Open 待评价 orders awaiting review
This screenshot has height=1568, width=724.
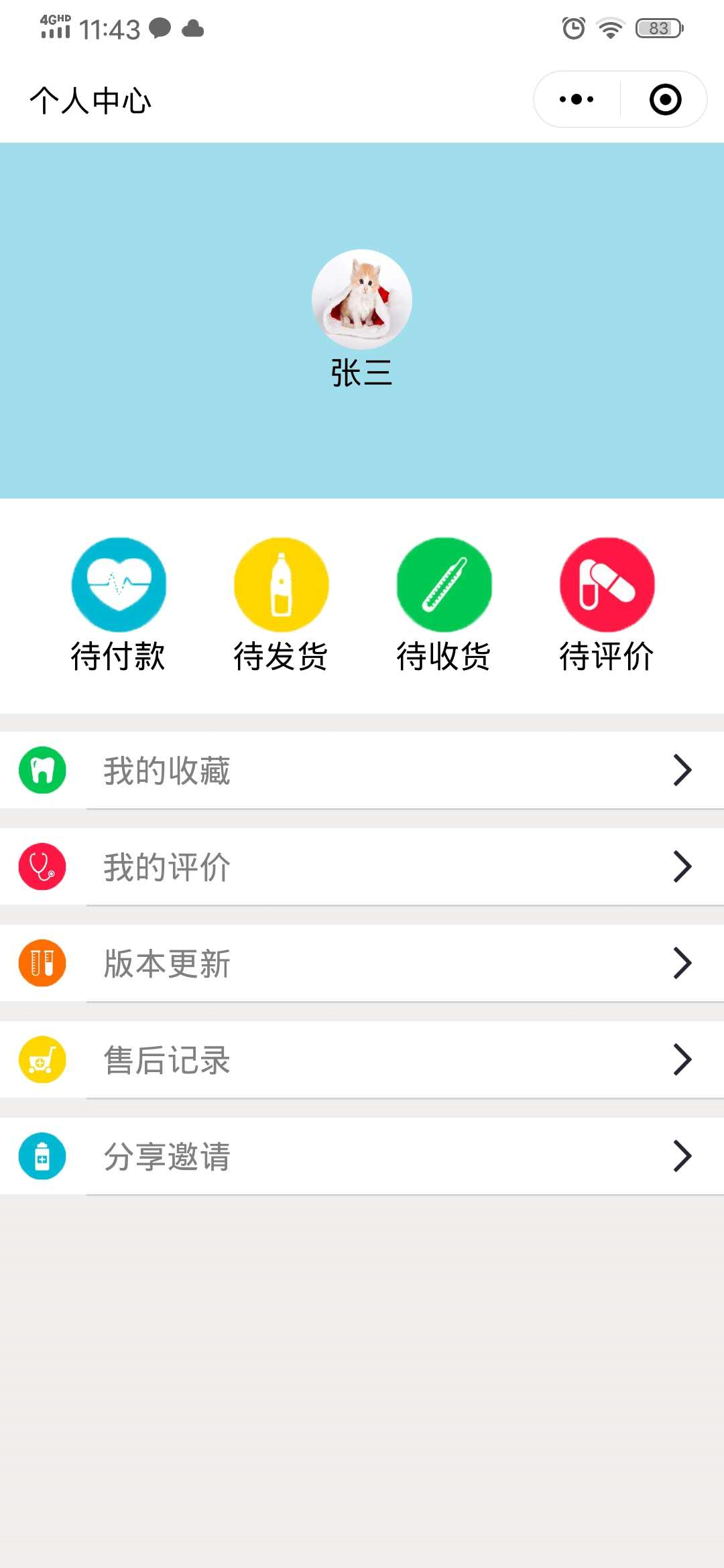pyautogui.click(x=607, y=604)
